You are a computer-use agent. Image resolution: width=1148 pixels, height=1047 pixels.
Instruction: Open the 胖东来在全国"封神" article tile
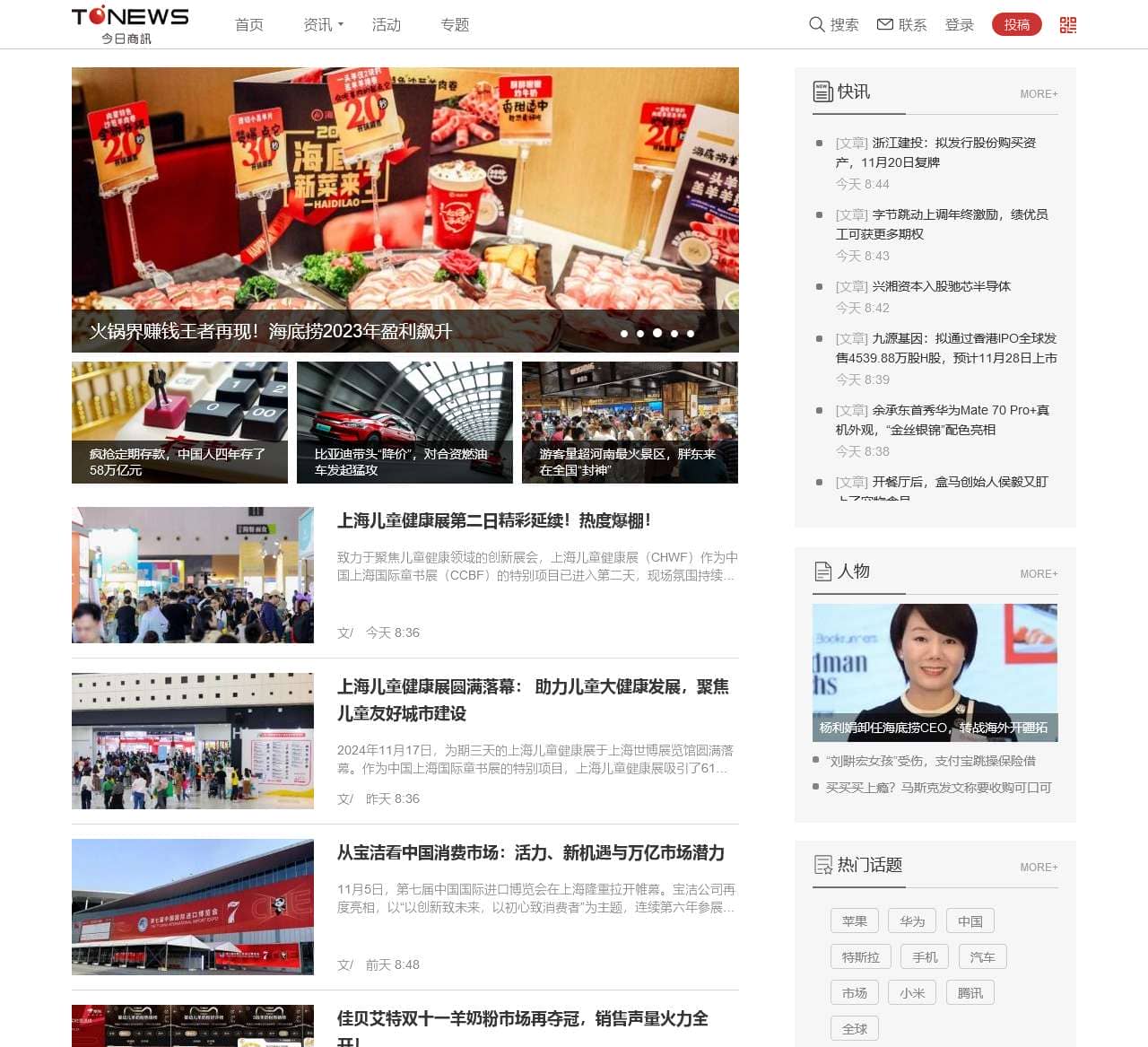coord(630,423)
